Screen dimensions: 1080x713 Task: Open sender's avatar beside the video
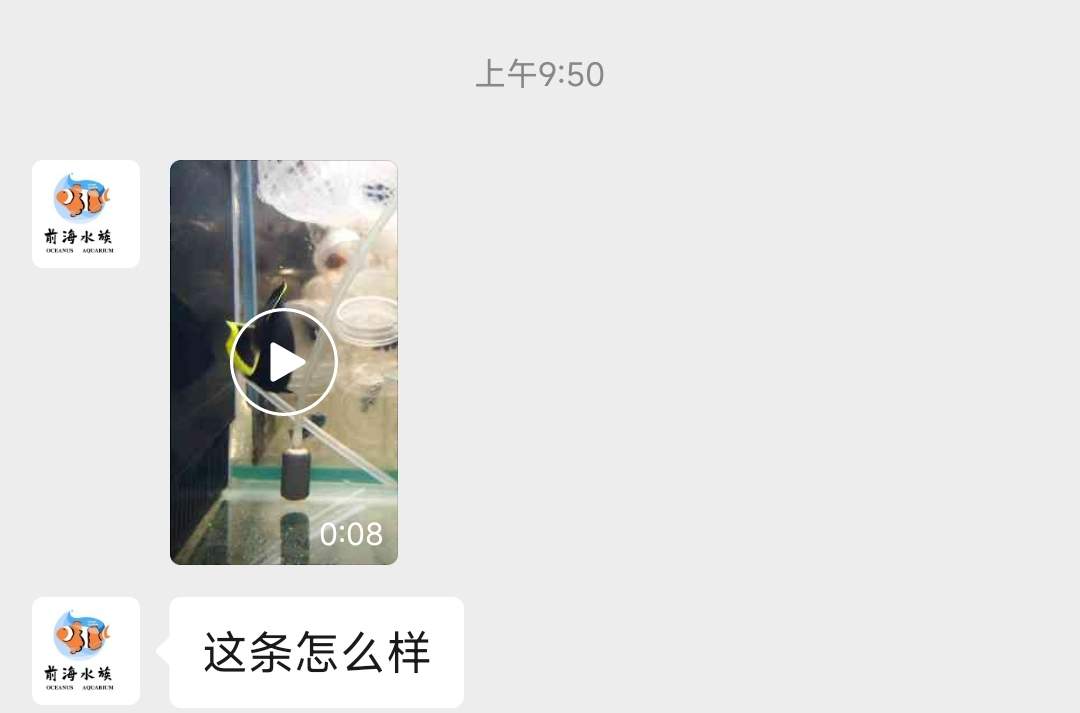tap(86, 214)
